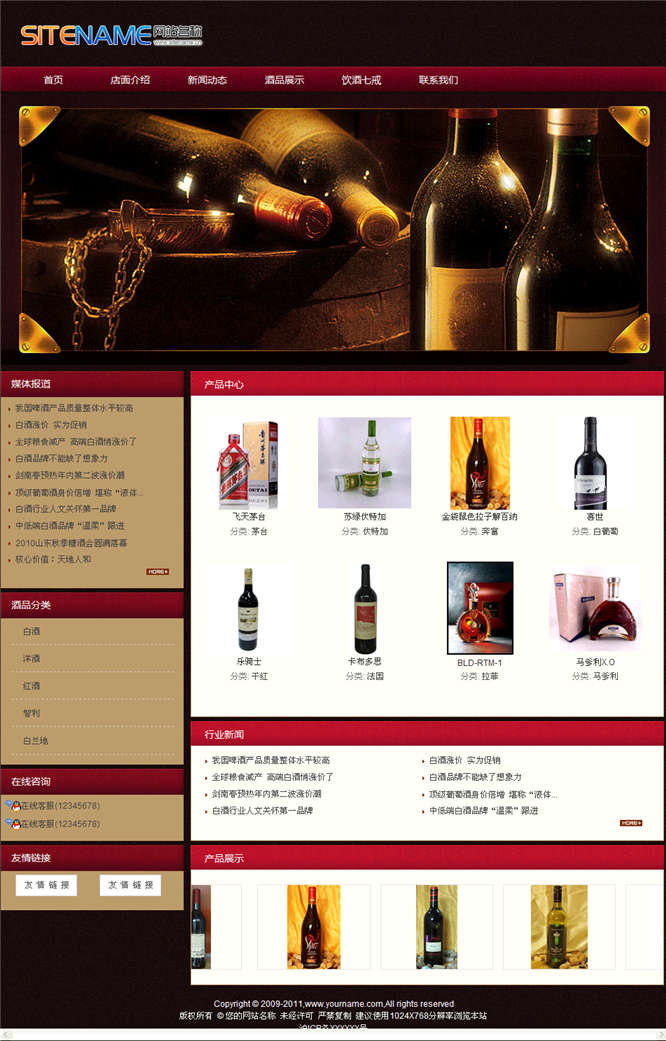Go to 店面介绍 page

coord(130,80)
